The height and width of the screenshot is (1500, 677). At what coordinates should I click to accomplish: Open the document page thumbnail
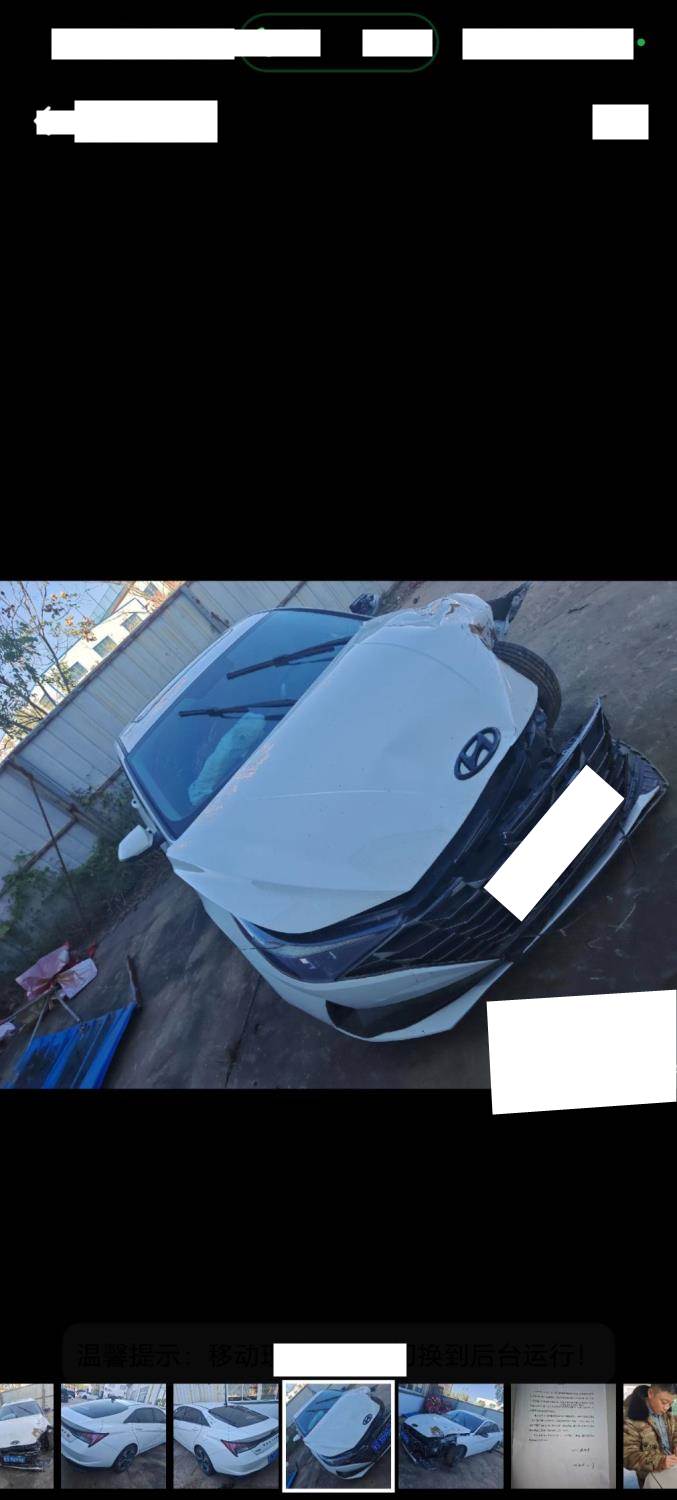coord(564,1436)
